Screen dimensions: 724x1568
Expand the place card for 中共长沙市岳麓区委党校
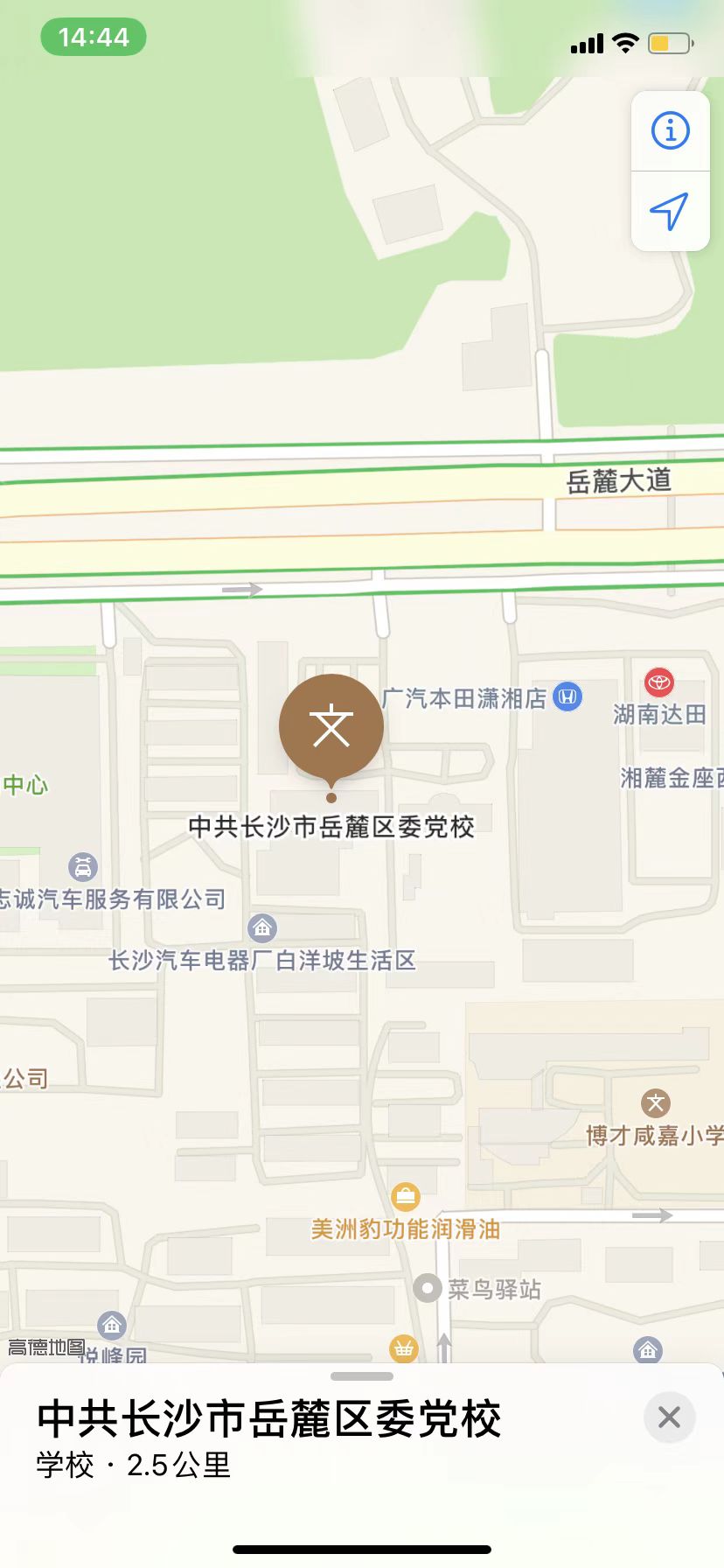click(x=362, y=1376)
